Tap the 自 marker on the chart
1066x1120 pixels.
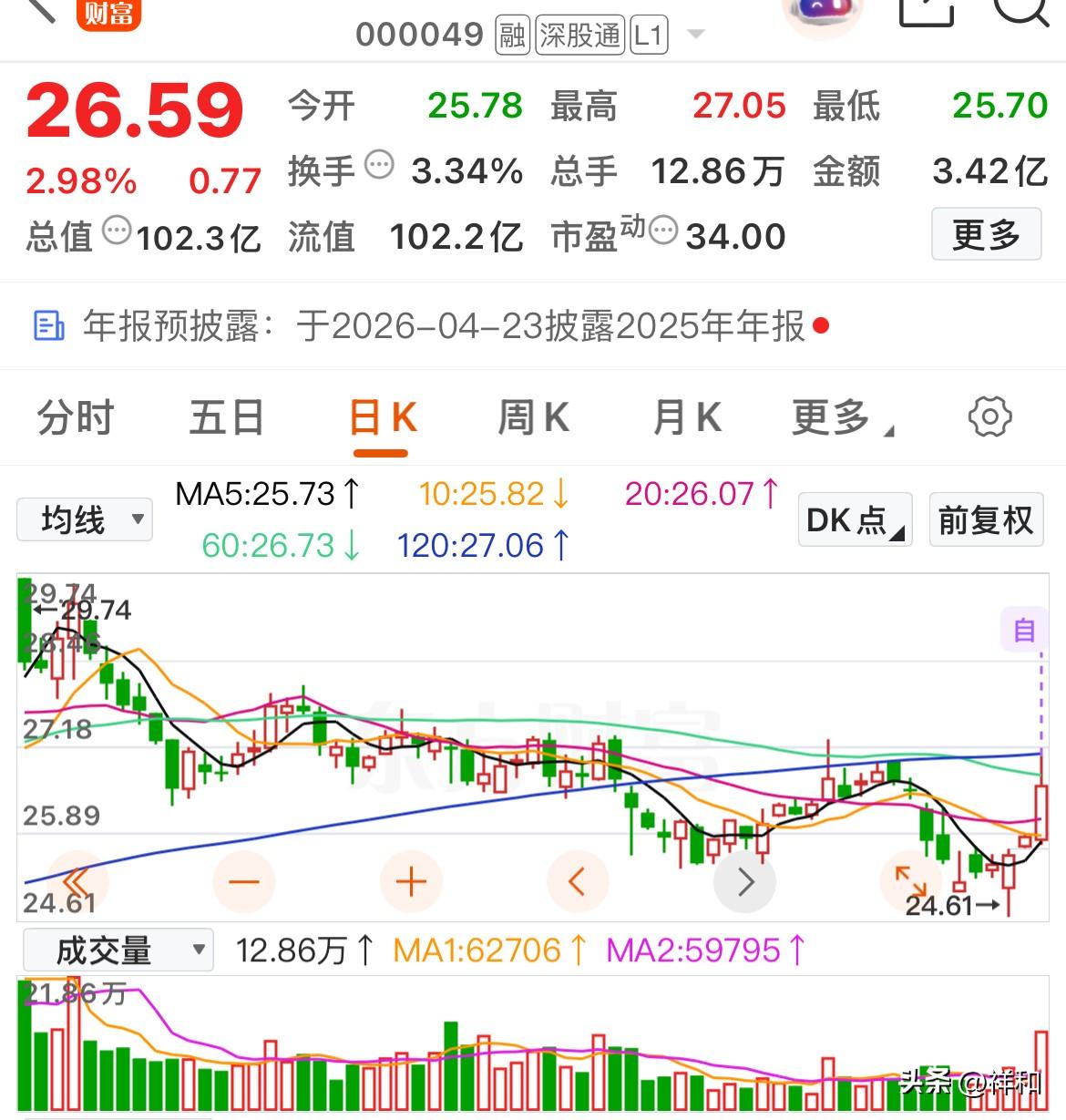tap(1023, 629)
